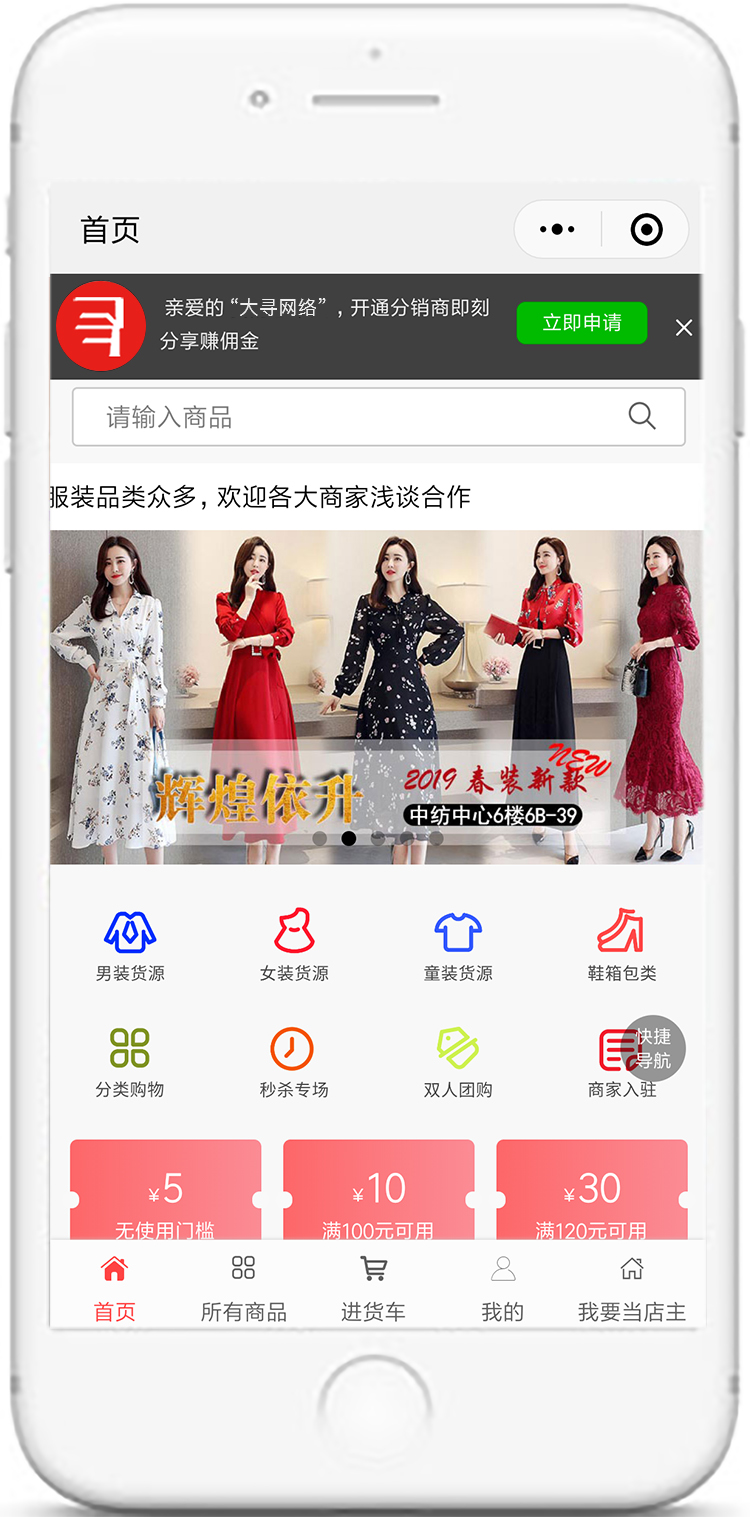Tap the magnifier search icon
The height and width of the screenshot is (1517, 750).
pos(642,416)
